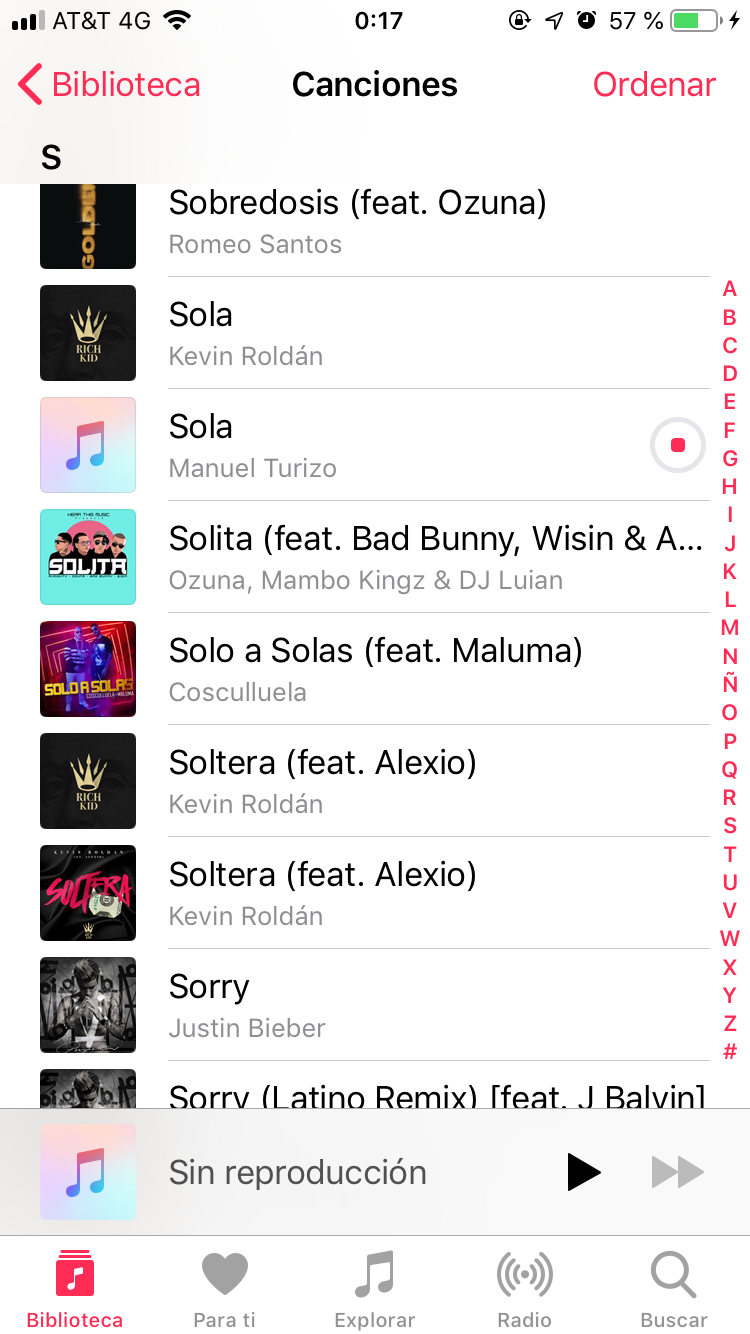The height and width of the screenshot is (1334, 750).
Task: Jump to letter A in the index
Action: [x=730, y=289]
